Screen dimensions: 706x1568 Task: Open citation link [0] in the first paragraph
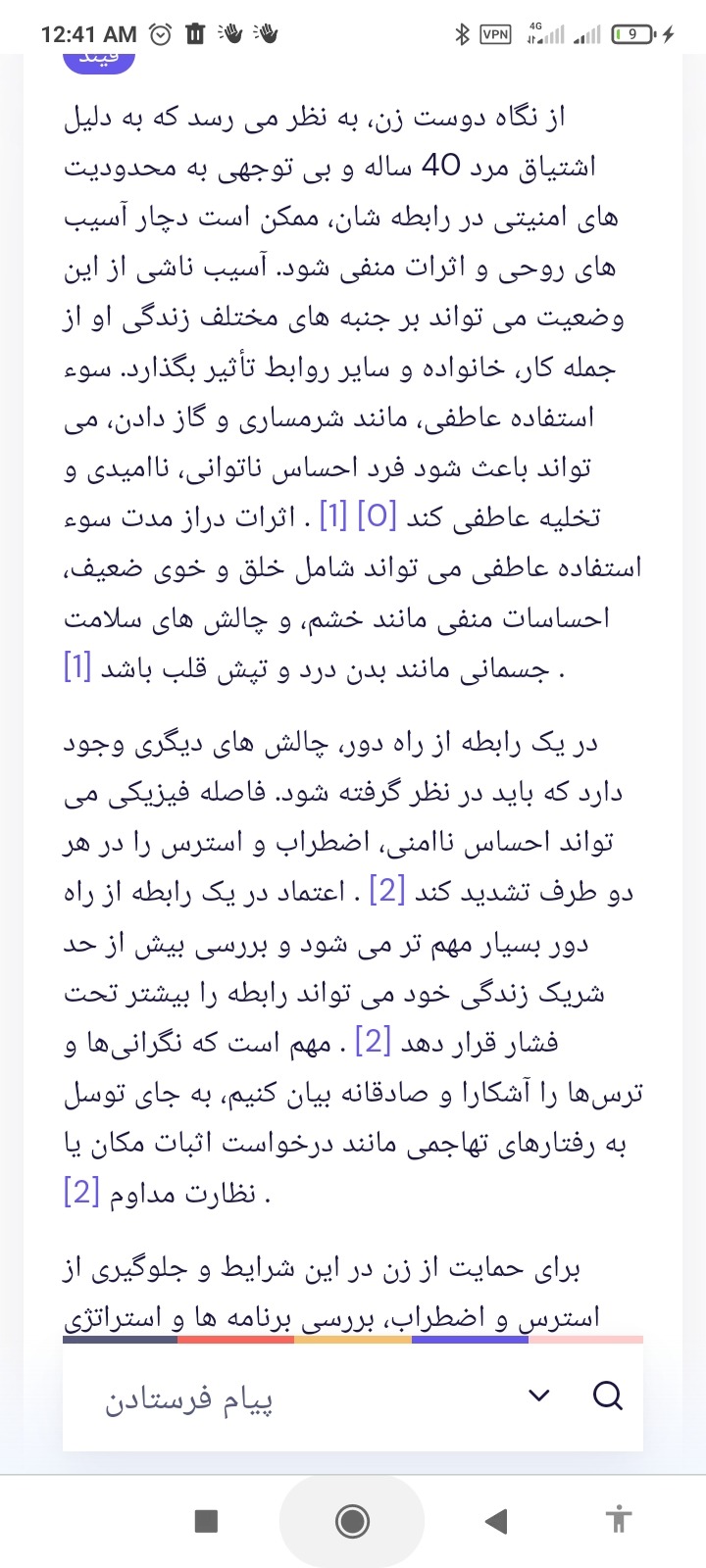pyautogui.click(x=376, y=517)
